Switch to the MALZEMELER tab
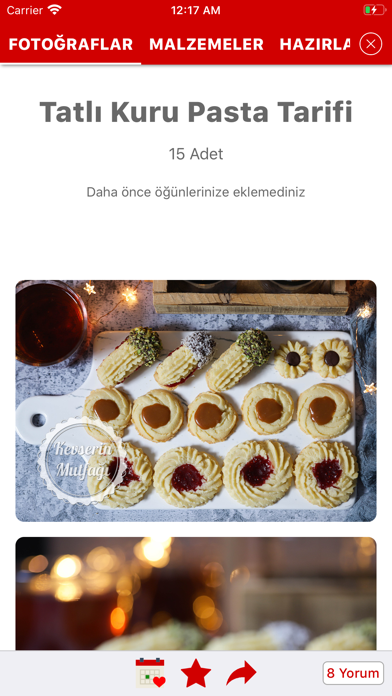 pyautogui.click(x=206, y=44)
